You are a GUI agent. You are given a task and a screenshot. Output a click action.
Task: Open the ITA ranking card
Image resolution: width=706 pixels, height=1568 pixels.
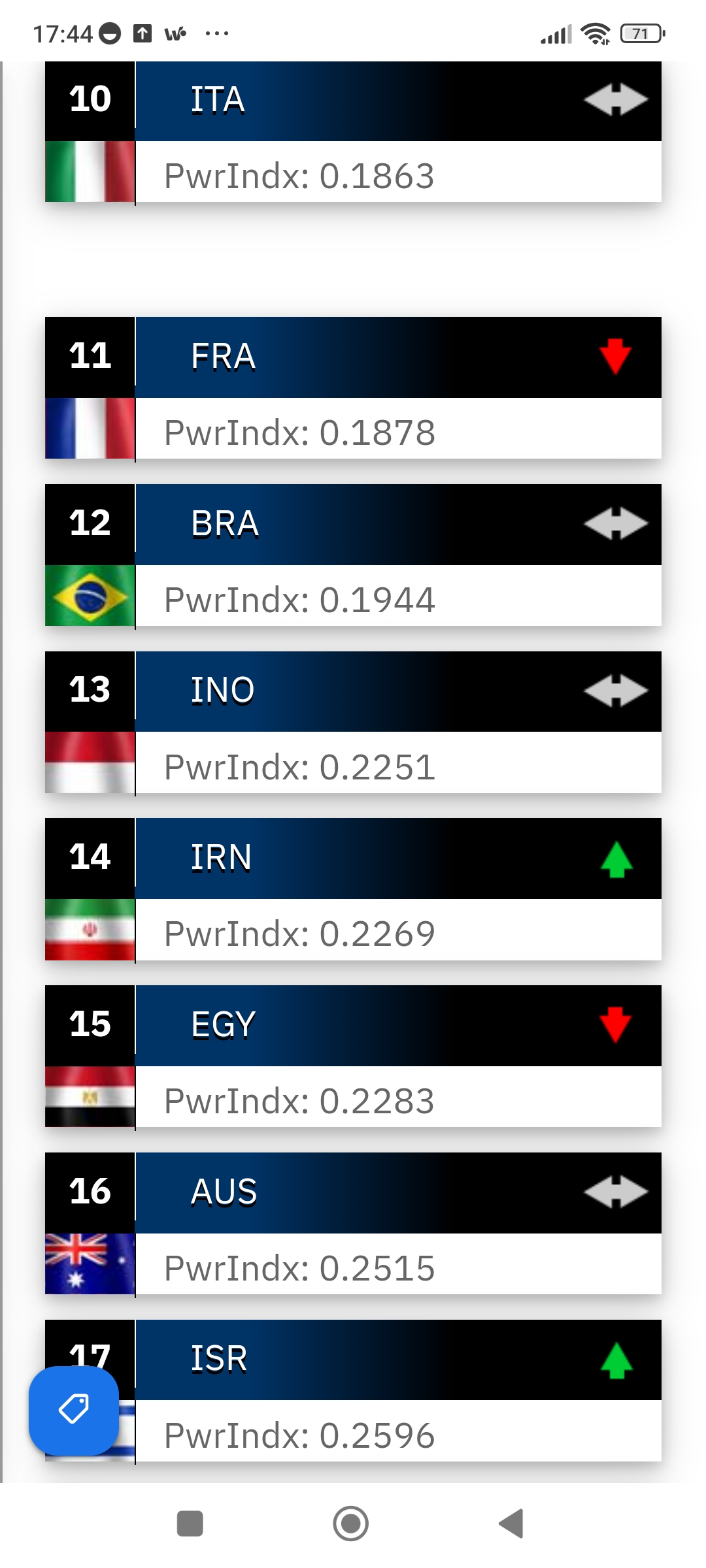point(353,133)
